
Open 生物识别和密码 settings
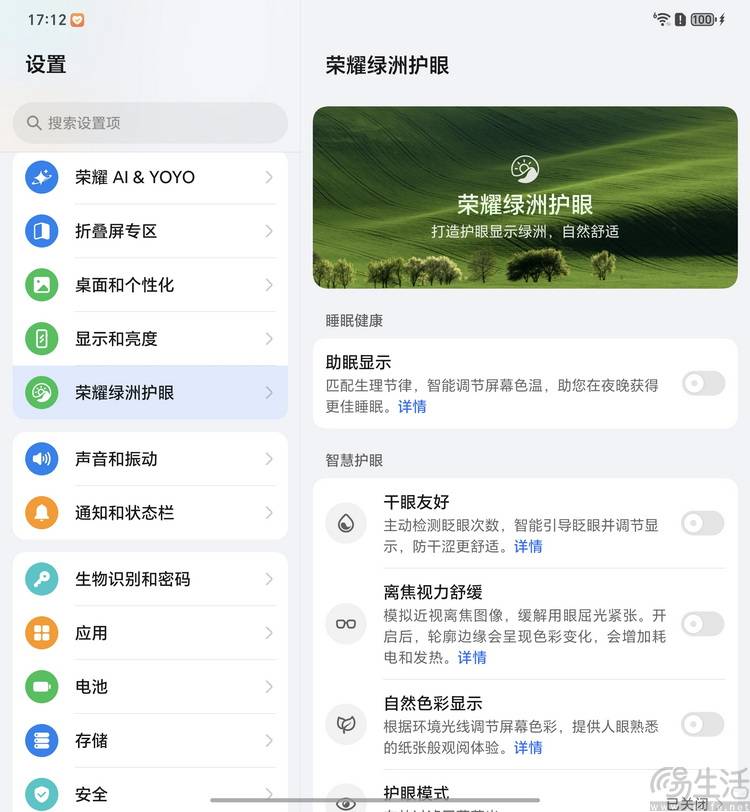pos(150,579)
